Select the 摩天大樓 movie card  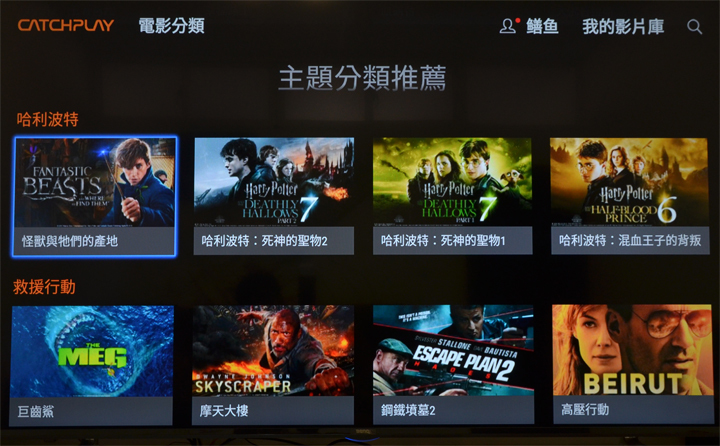pyautogui.click(x=273, y=364)
